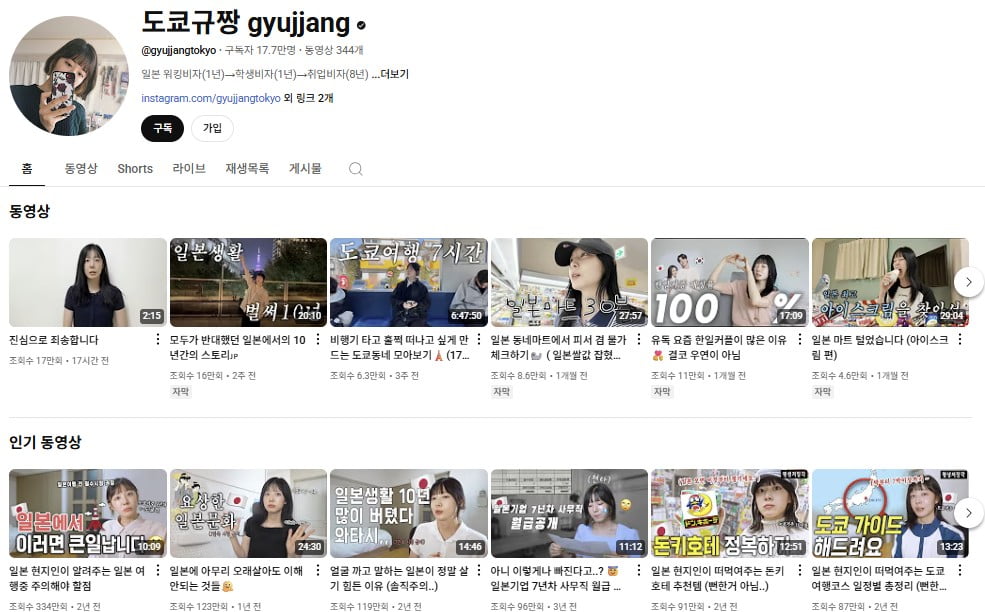Open the 돈키호테 정복하기 video
Viewport: 985px width, 612px height.
(730, 513)
